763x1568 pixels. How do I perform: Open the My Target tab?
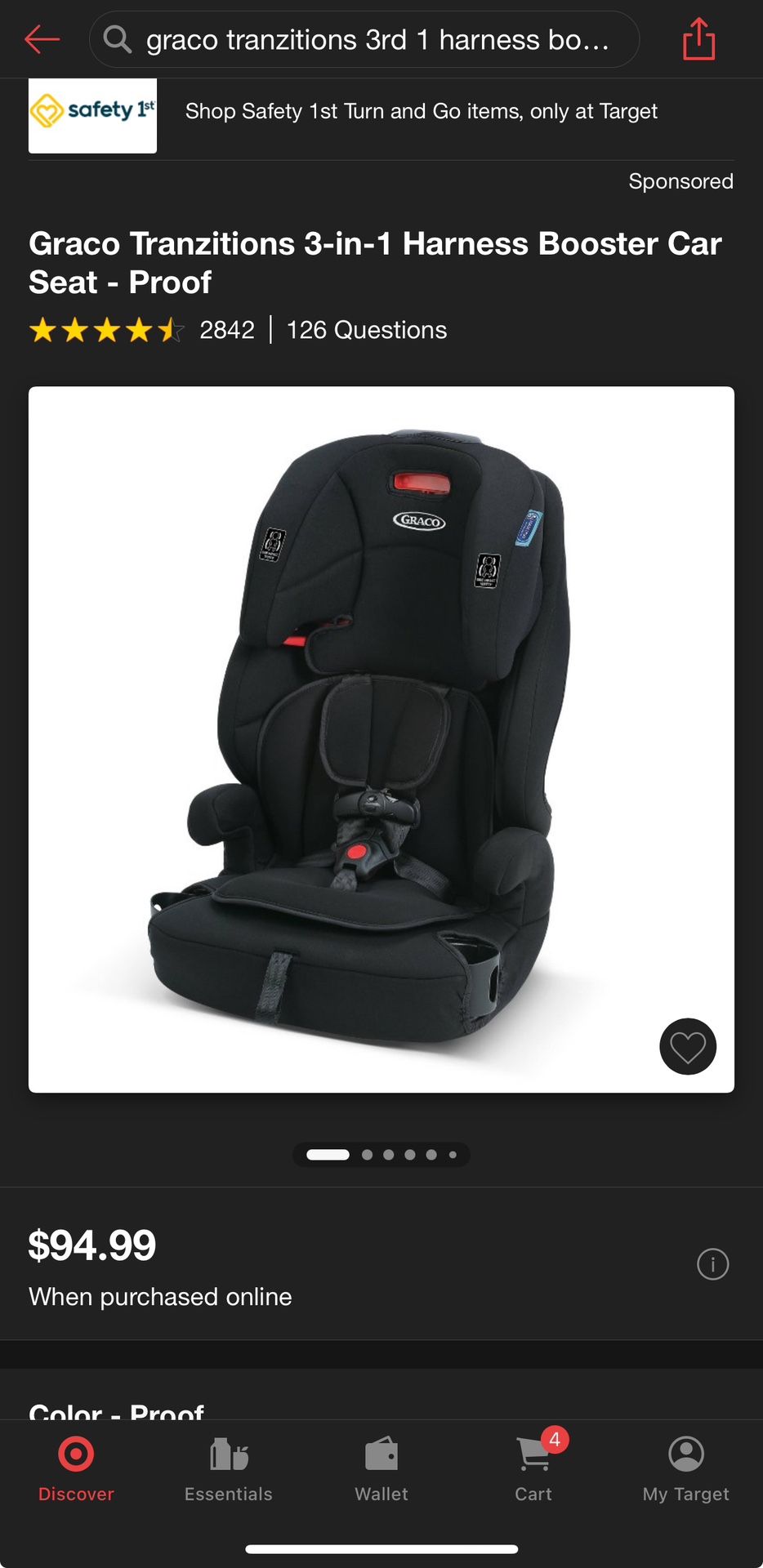pyautogui.click(x=685, y=1468)
